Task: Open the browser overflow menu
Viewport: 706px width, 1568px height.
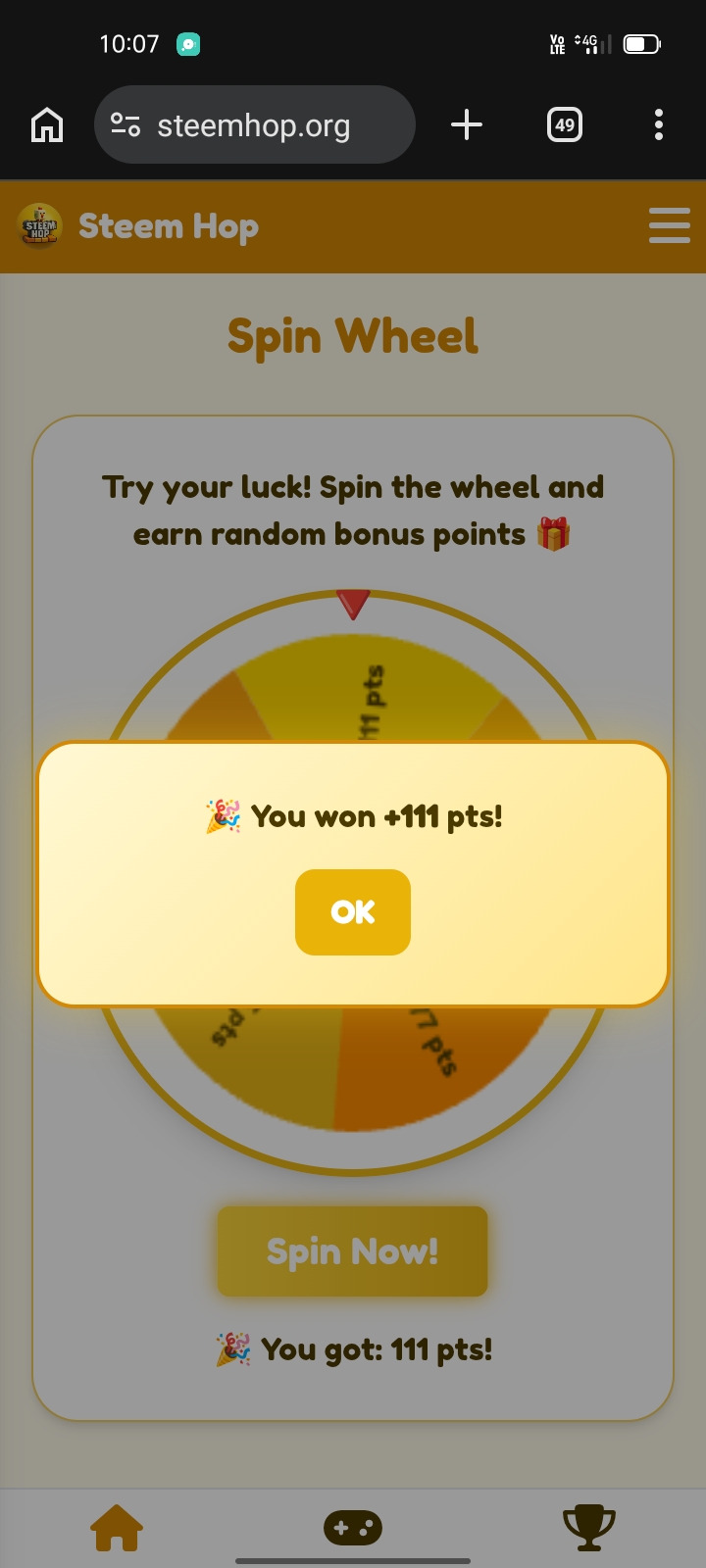Action: 659,125
